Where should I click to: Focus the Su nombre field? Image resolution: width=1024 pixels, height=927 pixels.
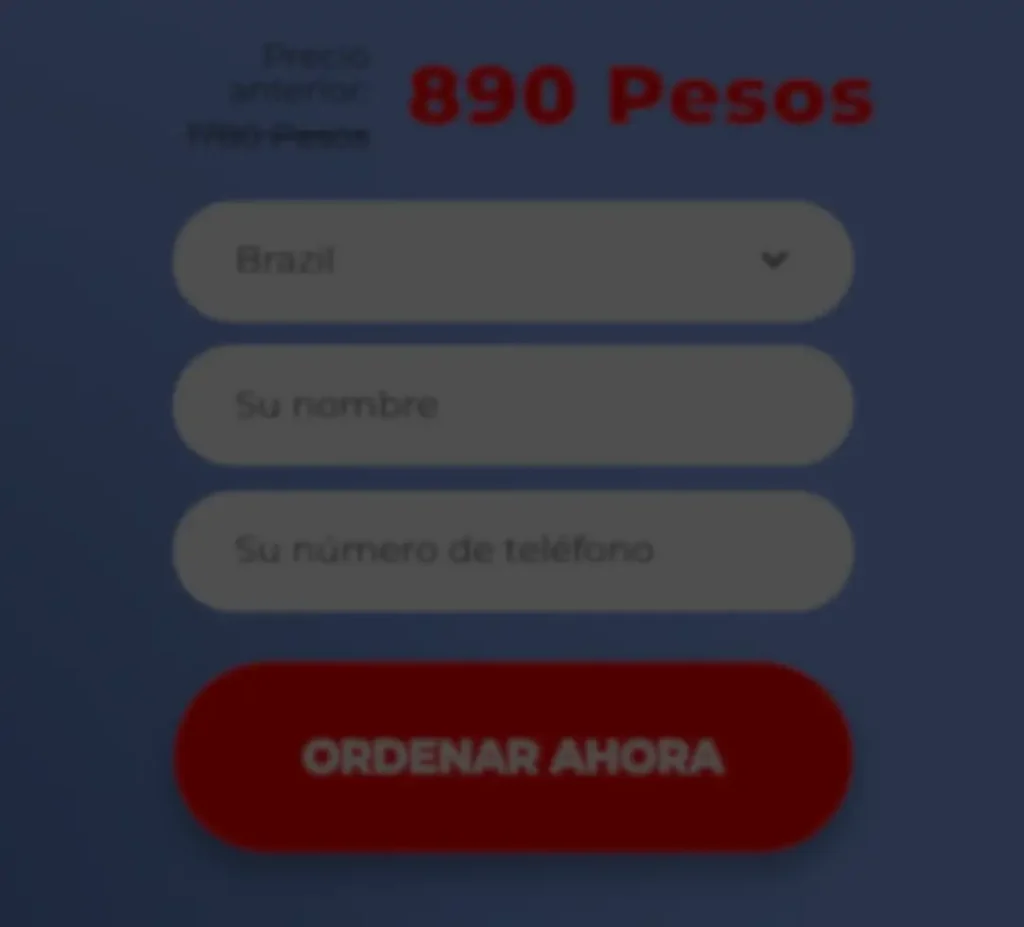point(513,405)
